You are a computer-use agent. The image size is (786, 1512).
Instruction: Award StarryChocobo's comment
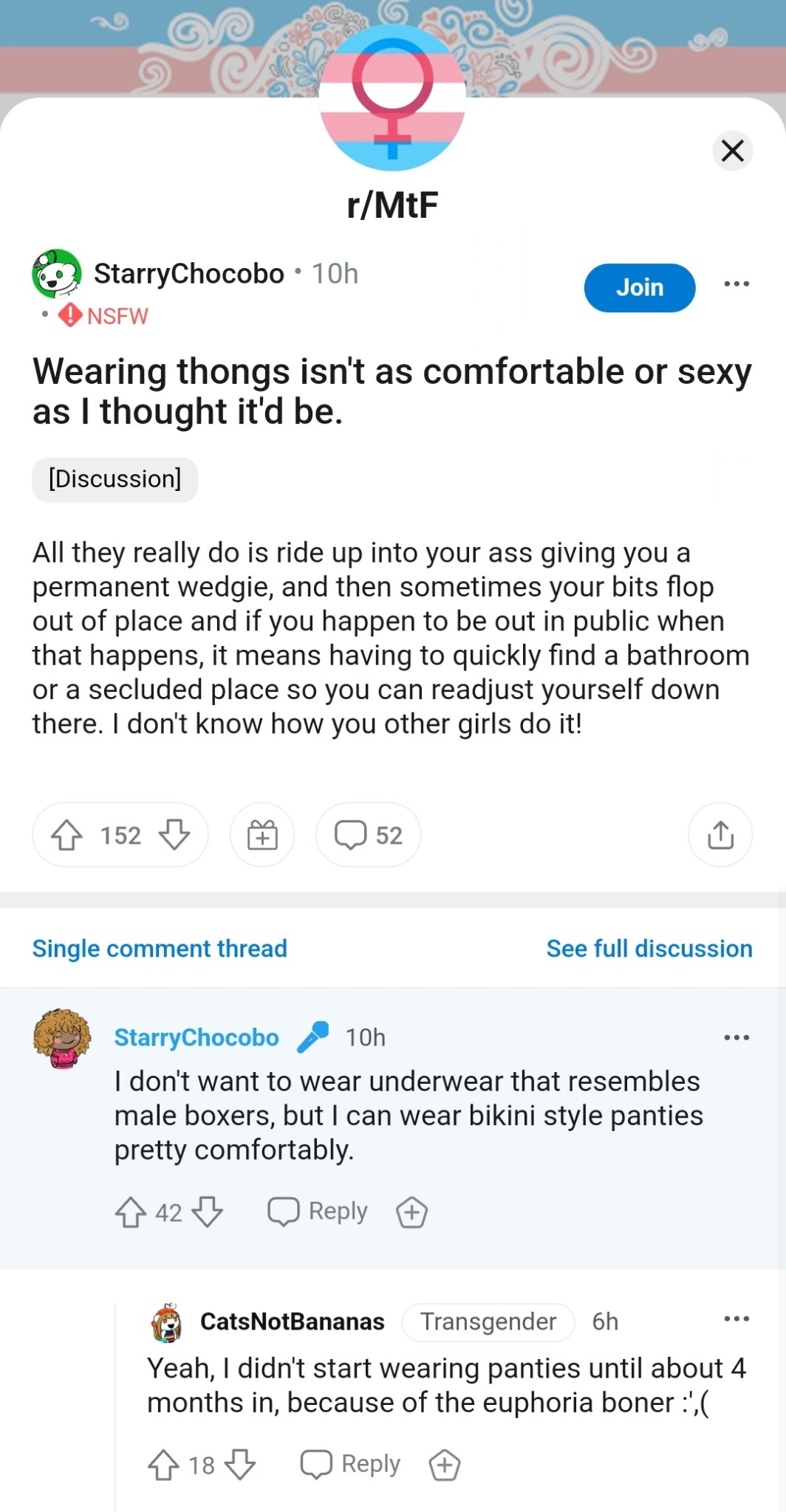[411, 1212]
